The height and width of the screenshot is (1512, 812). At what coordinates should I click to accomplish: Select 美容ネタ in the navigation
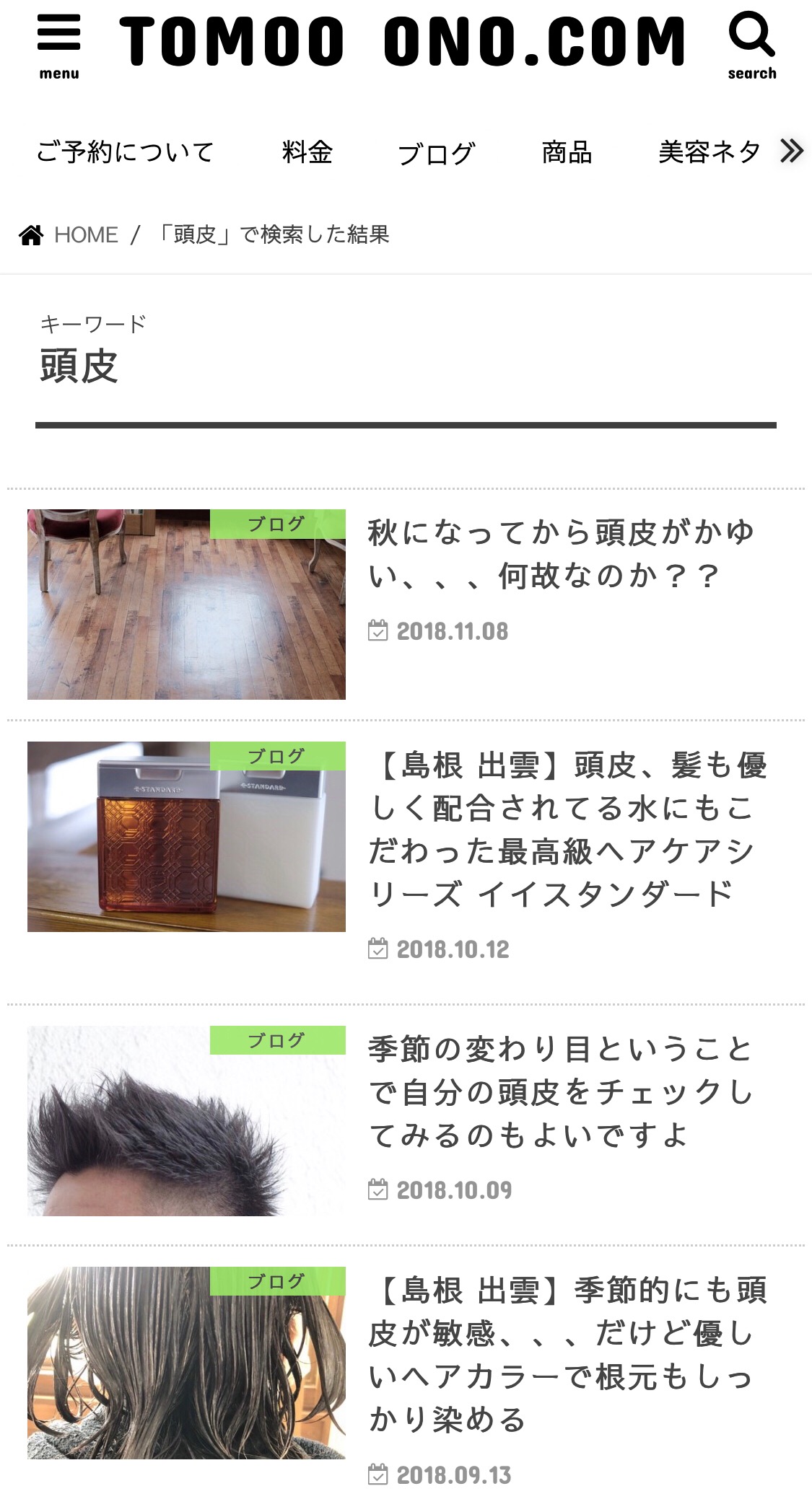(710, 152)
